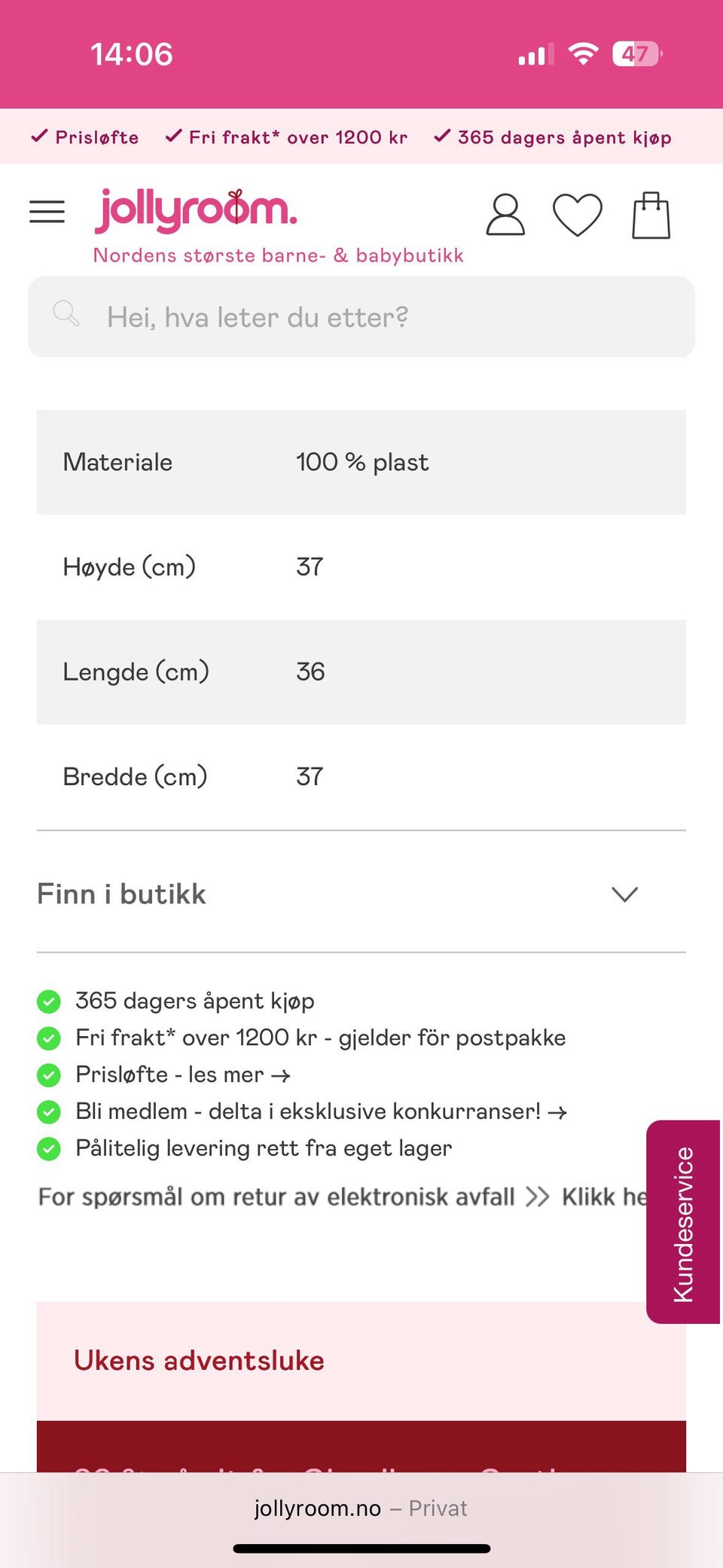This screenshot has width=723, height=1568.
Task: Click the checkmark next to Fri frakt in top bar
Action: pos(174,136)
